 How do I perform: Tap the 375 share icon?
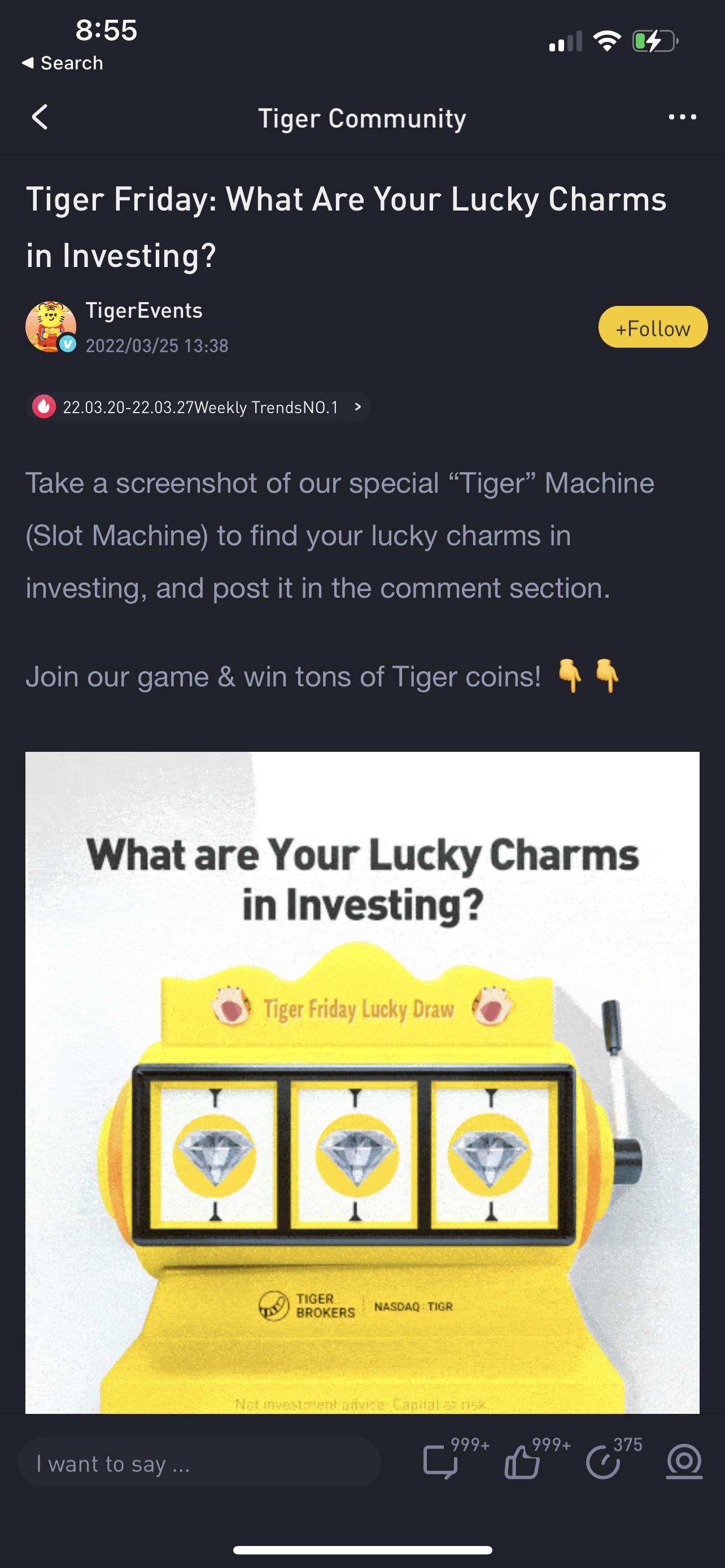(603, 1461)
